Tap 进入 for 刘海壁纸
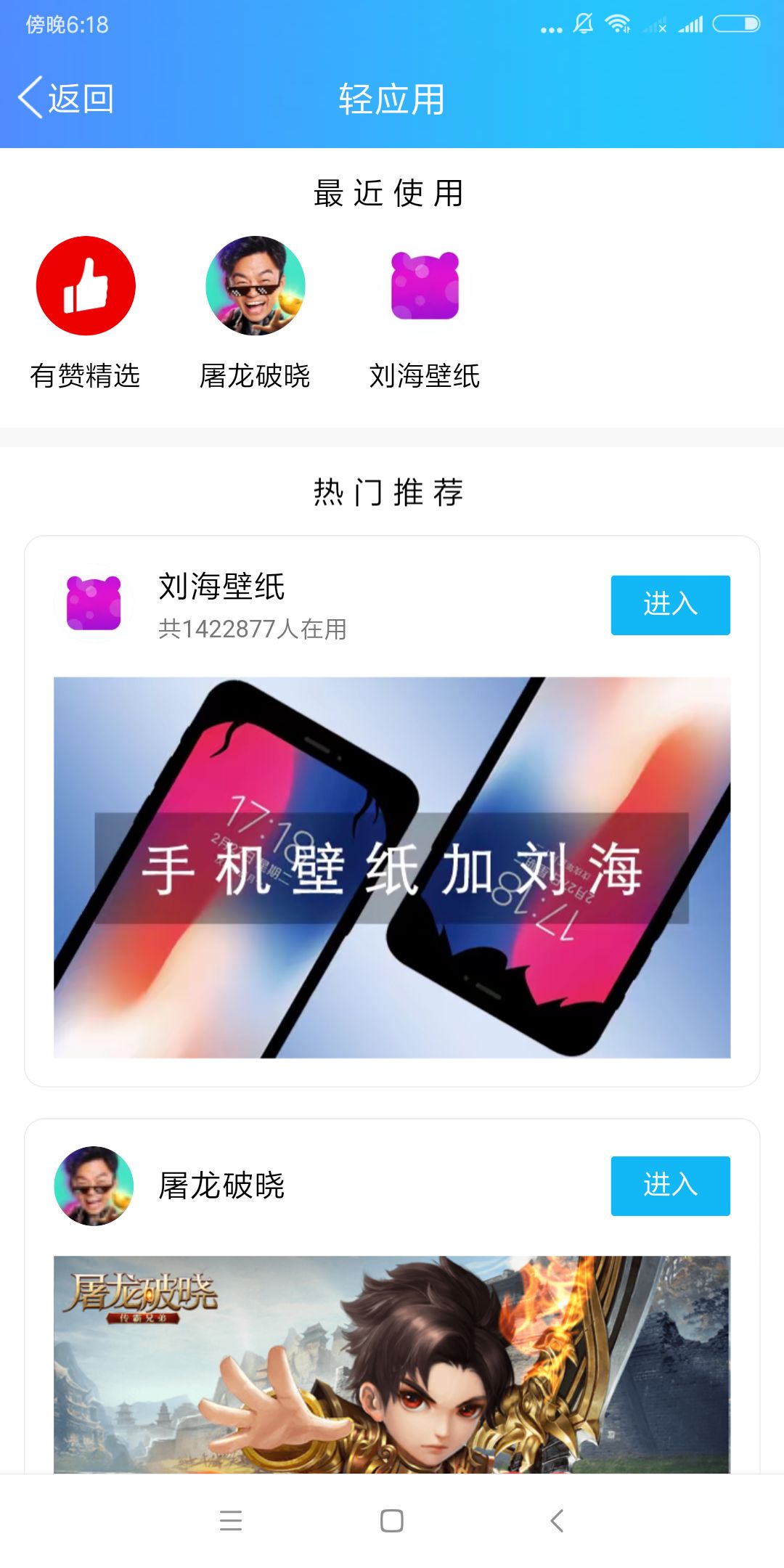This screenshot has height=1568, width=784. [670, 605]
